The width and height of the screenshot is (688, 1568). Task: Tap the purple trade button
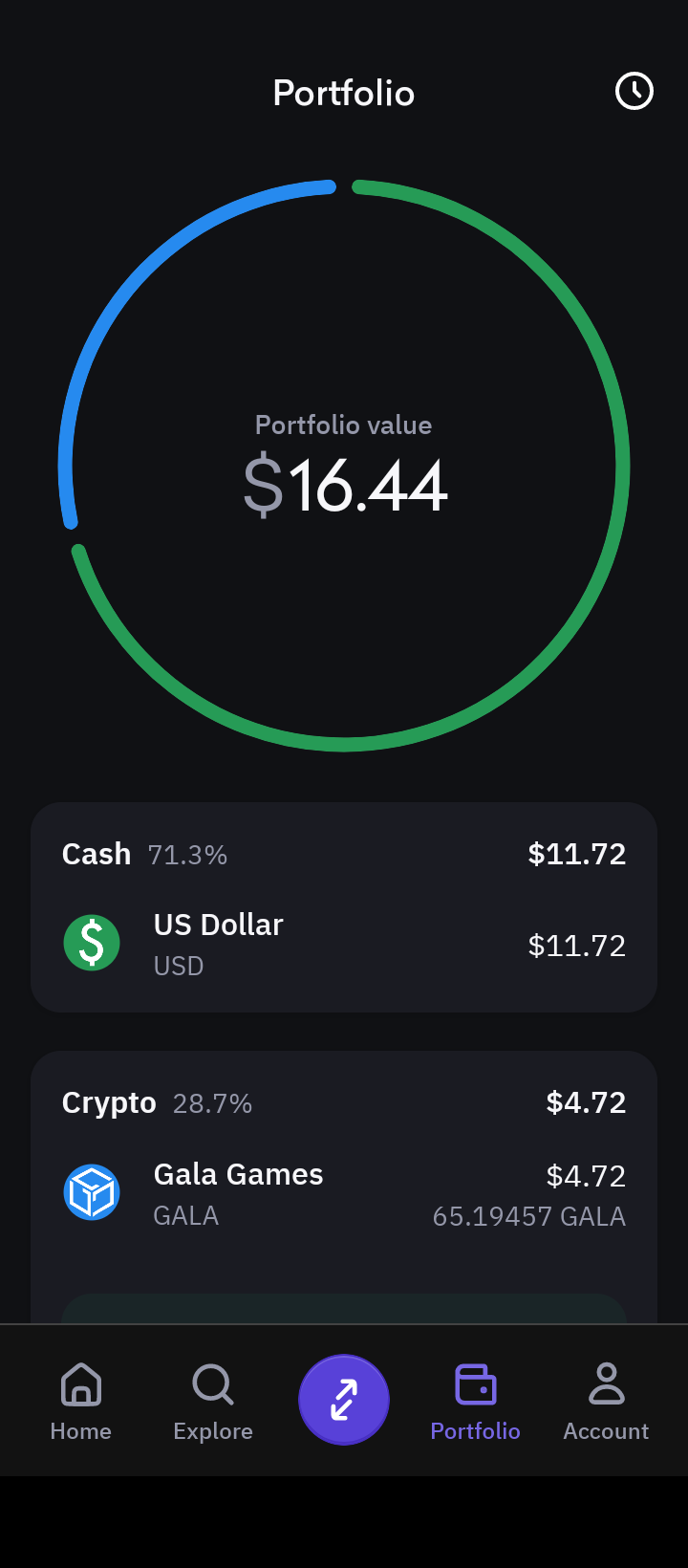pos(344,1400)
